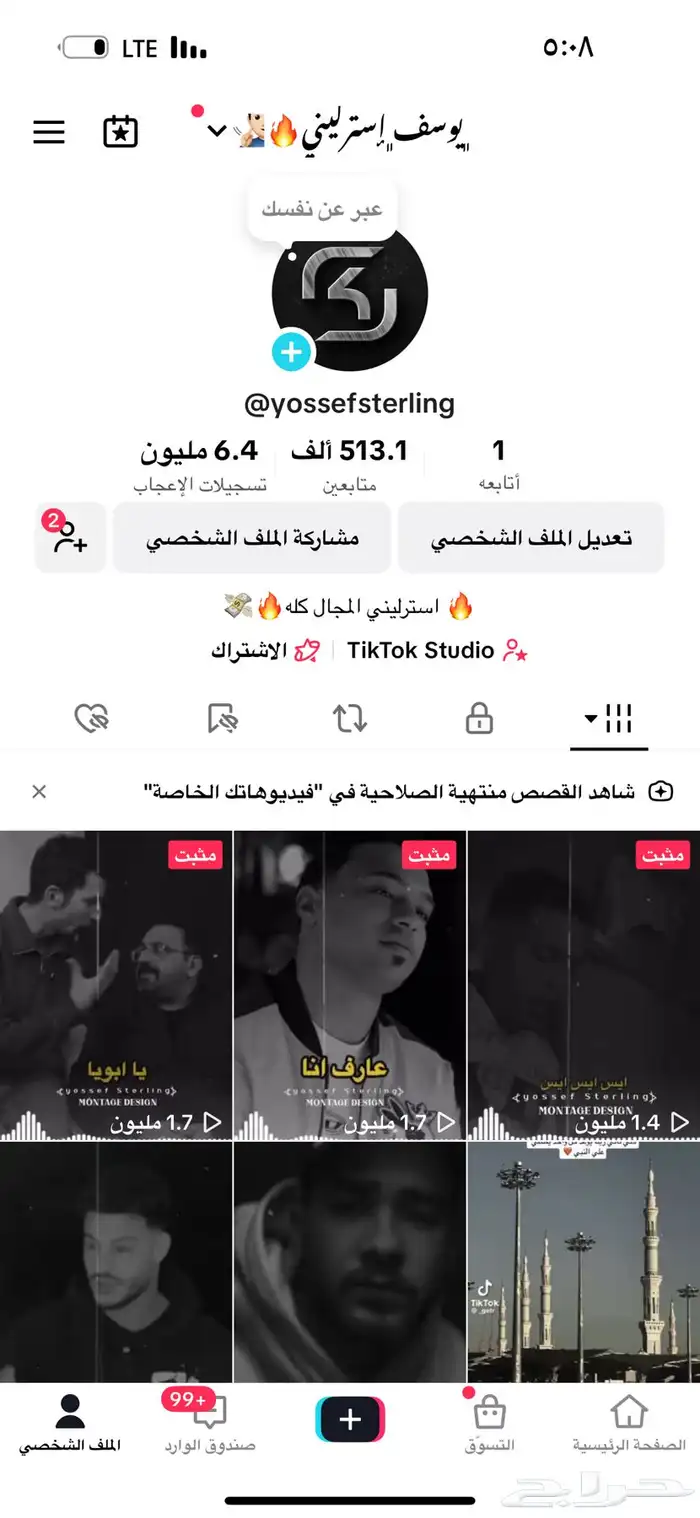Viewport: 700px width, 1518px height.
Task: Expand the account switcher next to username
Action: click(x=217, y=132)
